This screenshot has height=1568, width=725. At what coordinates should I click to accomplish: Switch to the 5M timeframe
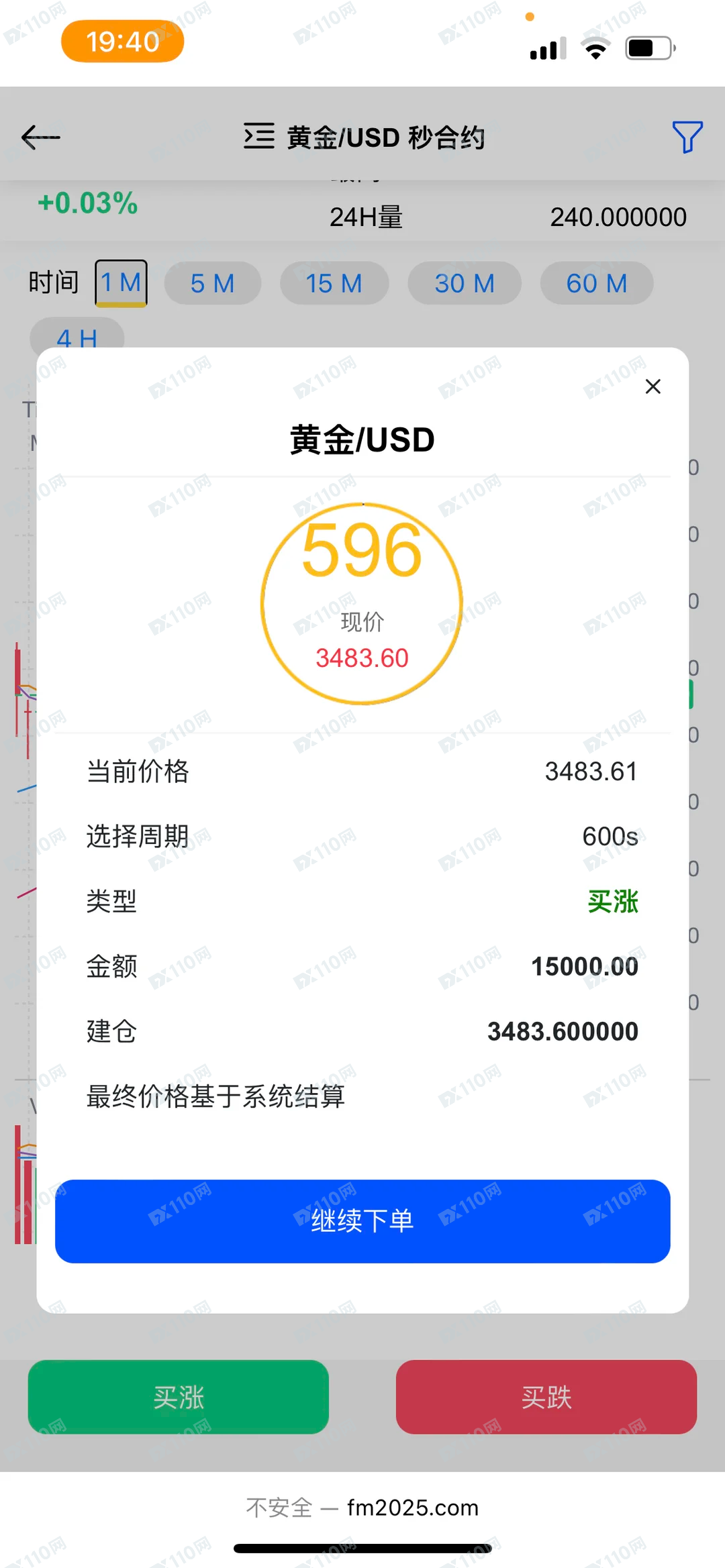tap(213, 282)
